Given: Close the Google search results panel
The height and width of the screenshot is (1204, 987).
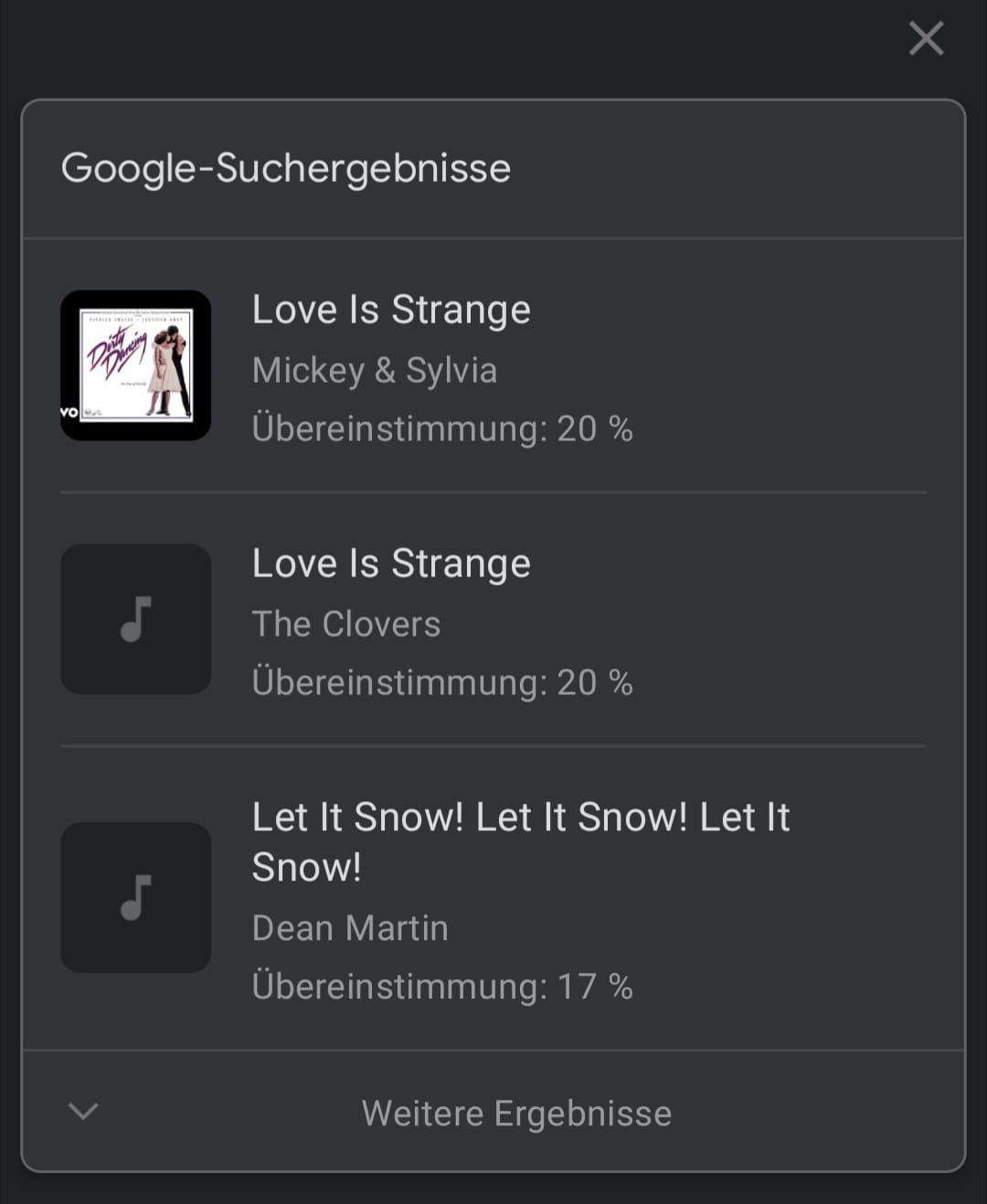Looking at the screenshot, I should 926,38.
